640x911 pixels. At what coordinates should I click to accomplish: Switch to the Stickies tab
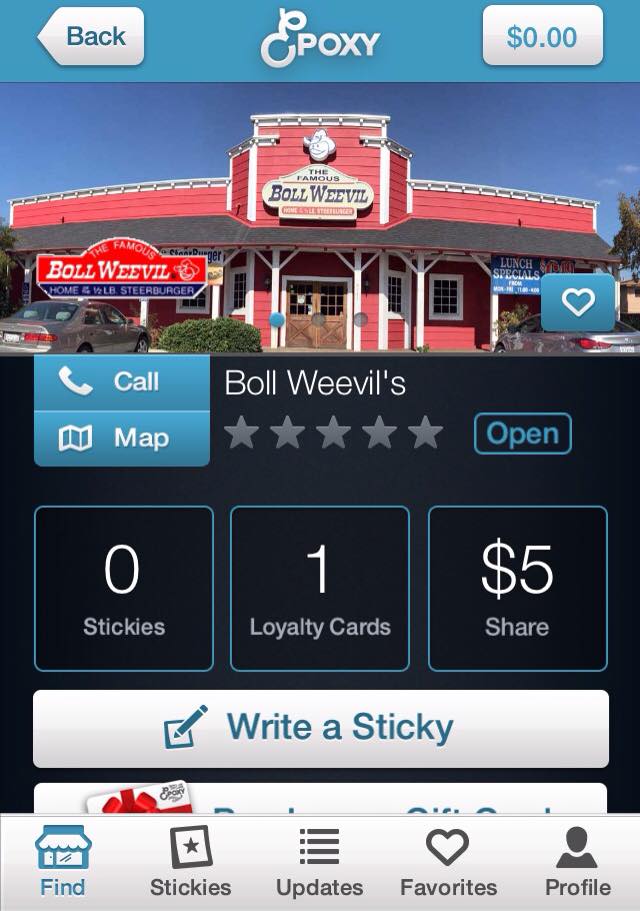pyautogui.click(x=190, y=861)
